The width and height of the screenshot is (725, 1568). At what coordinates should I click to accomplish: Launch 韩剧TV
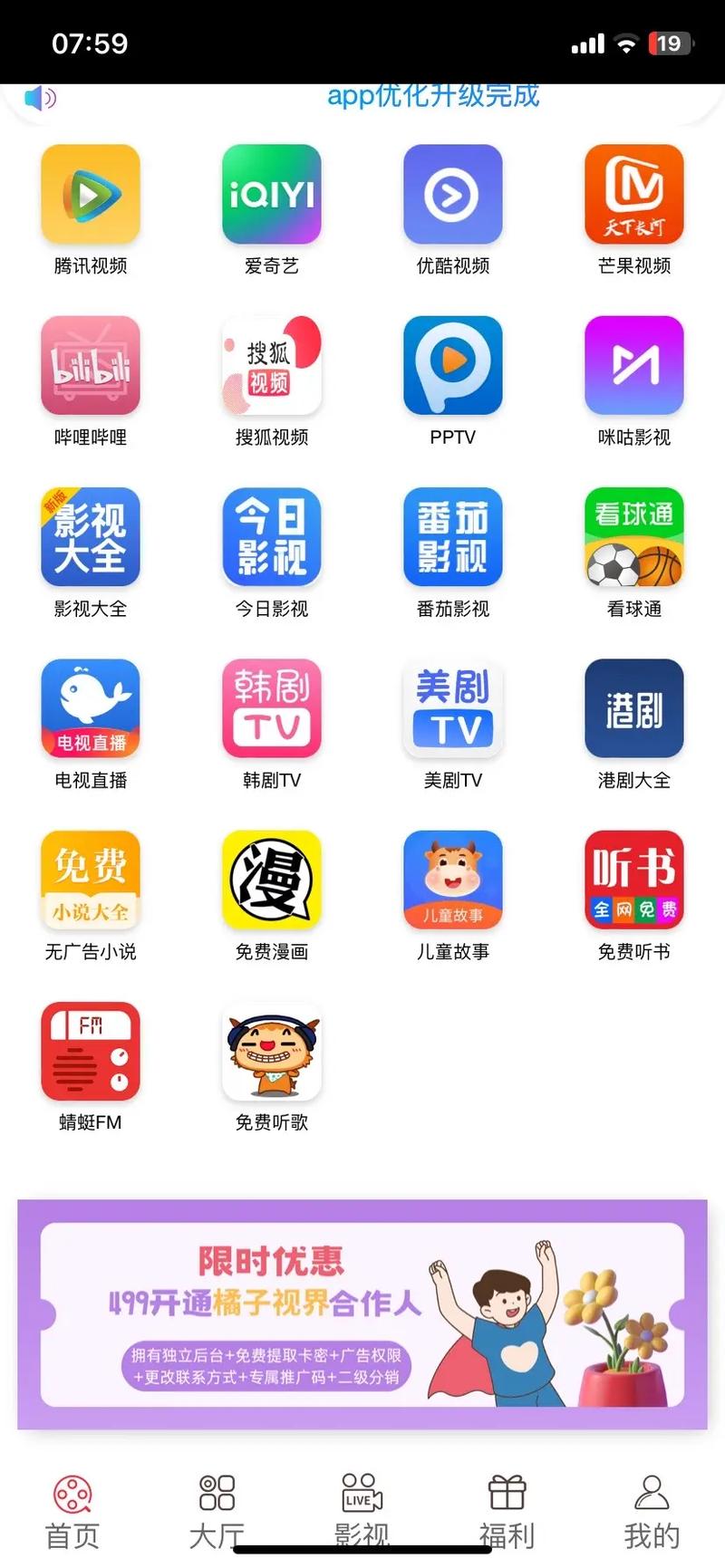271,708
